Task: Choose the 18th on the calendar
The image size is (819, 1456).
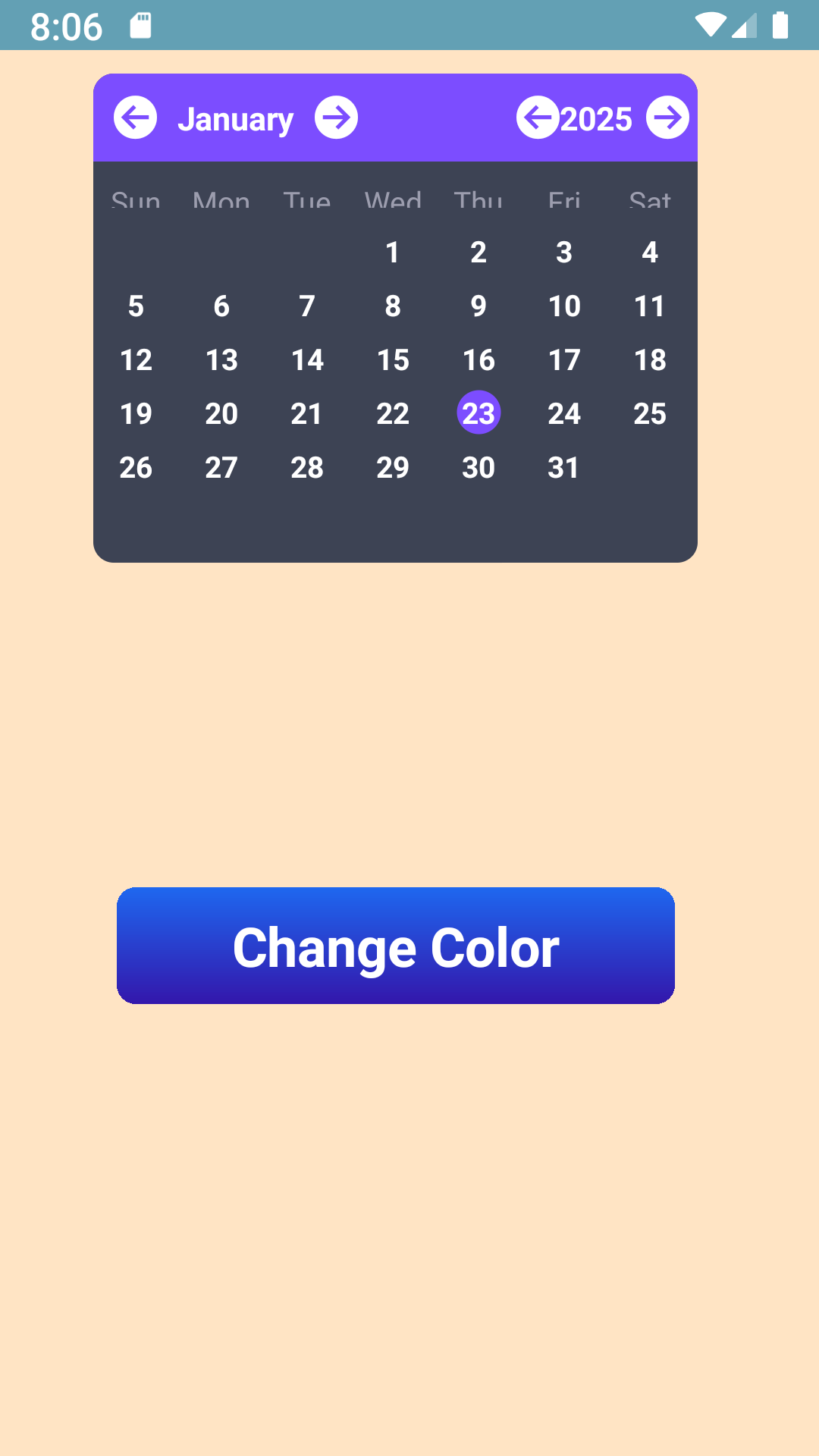Action: tap(650, 360)
